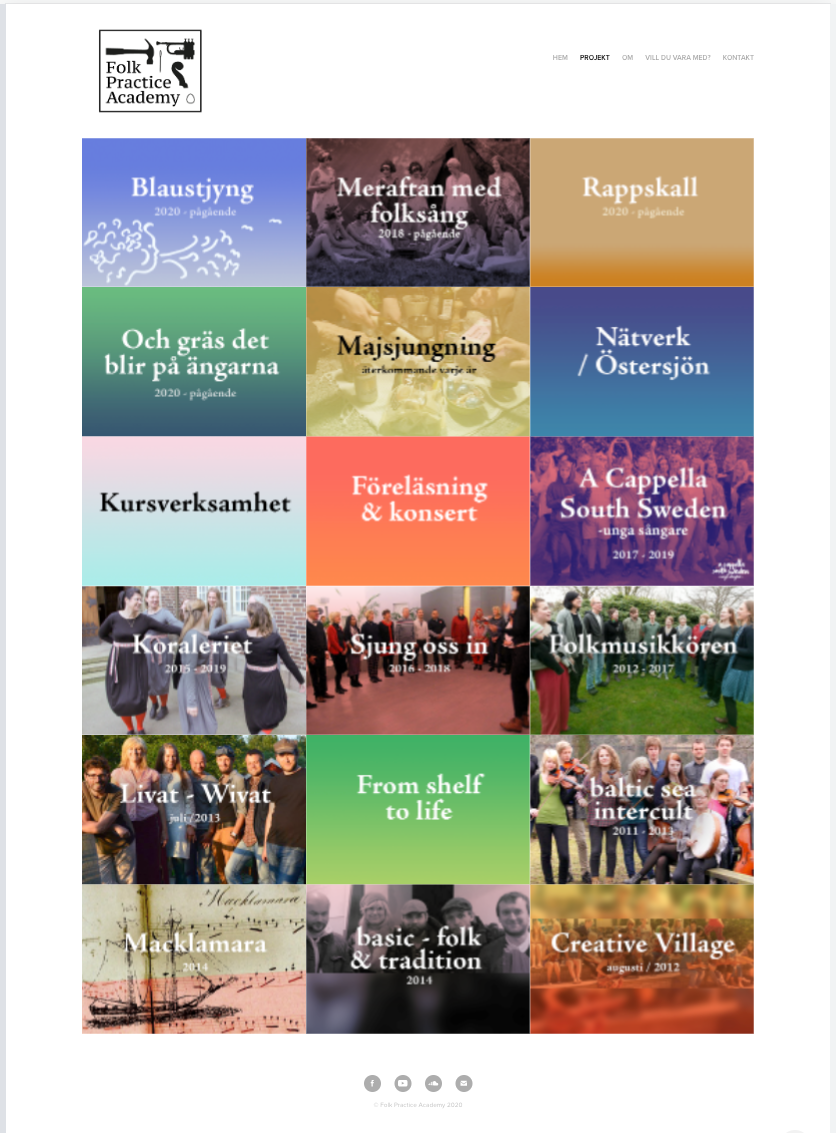Open the Koraleriet project
Viewport: 836px width, 1133px height.
(x=194, y=660)
